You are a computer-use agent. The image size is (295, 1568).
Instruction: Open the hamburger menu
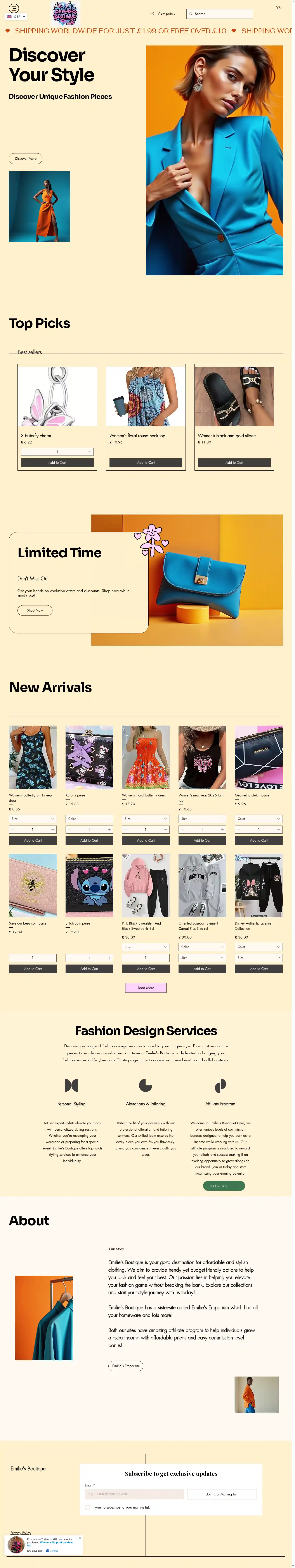[13, 8]
